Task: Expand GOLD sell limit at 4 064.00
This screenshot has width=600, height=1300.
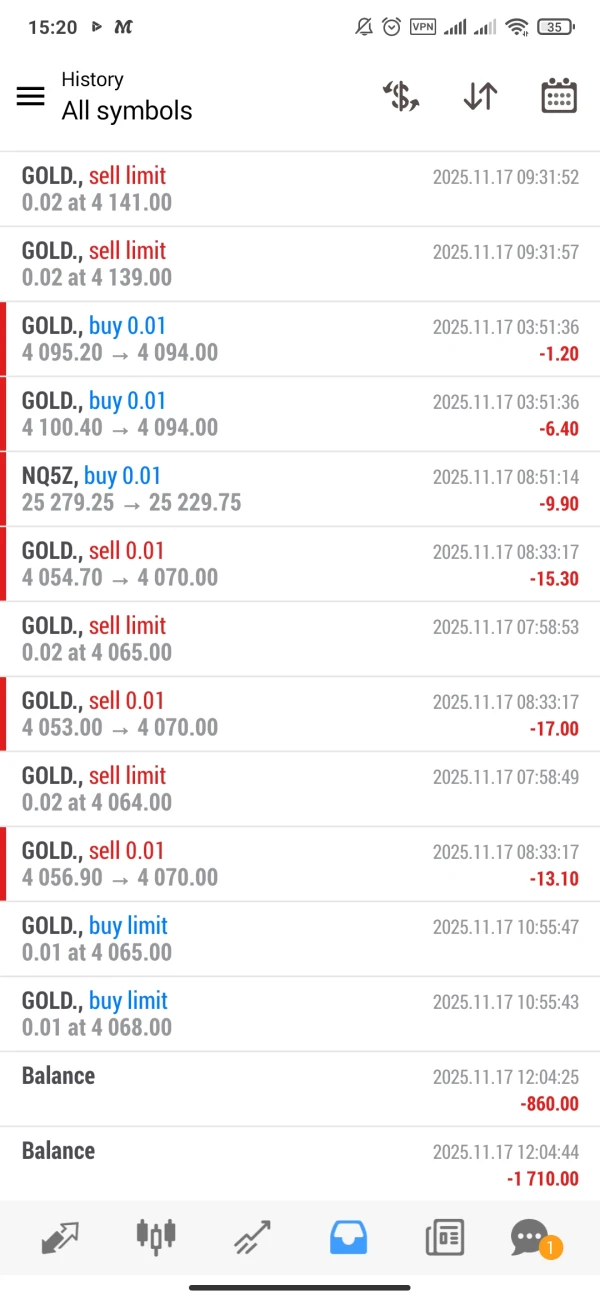Action: pos(300,789)
